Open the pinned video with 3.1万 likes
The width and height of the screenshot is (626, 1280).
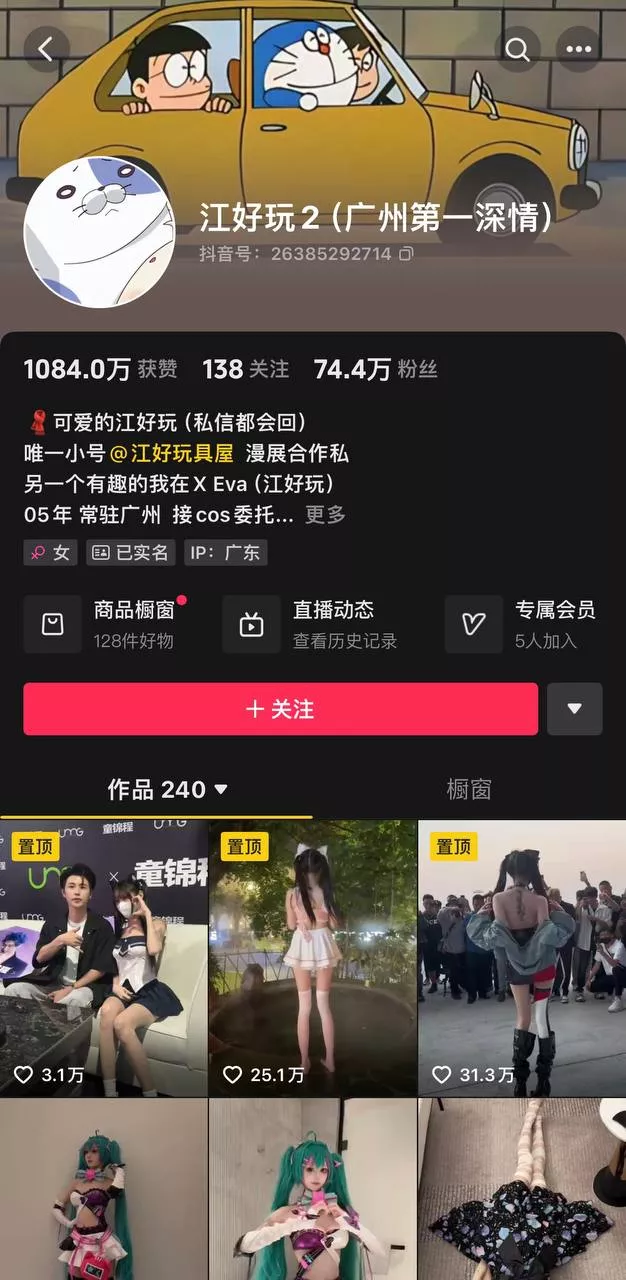(x=103, y=958)
